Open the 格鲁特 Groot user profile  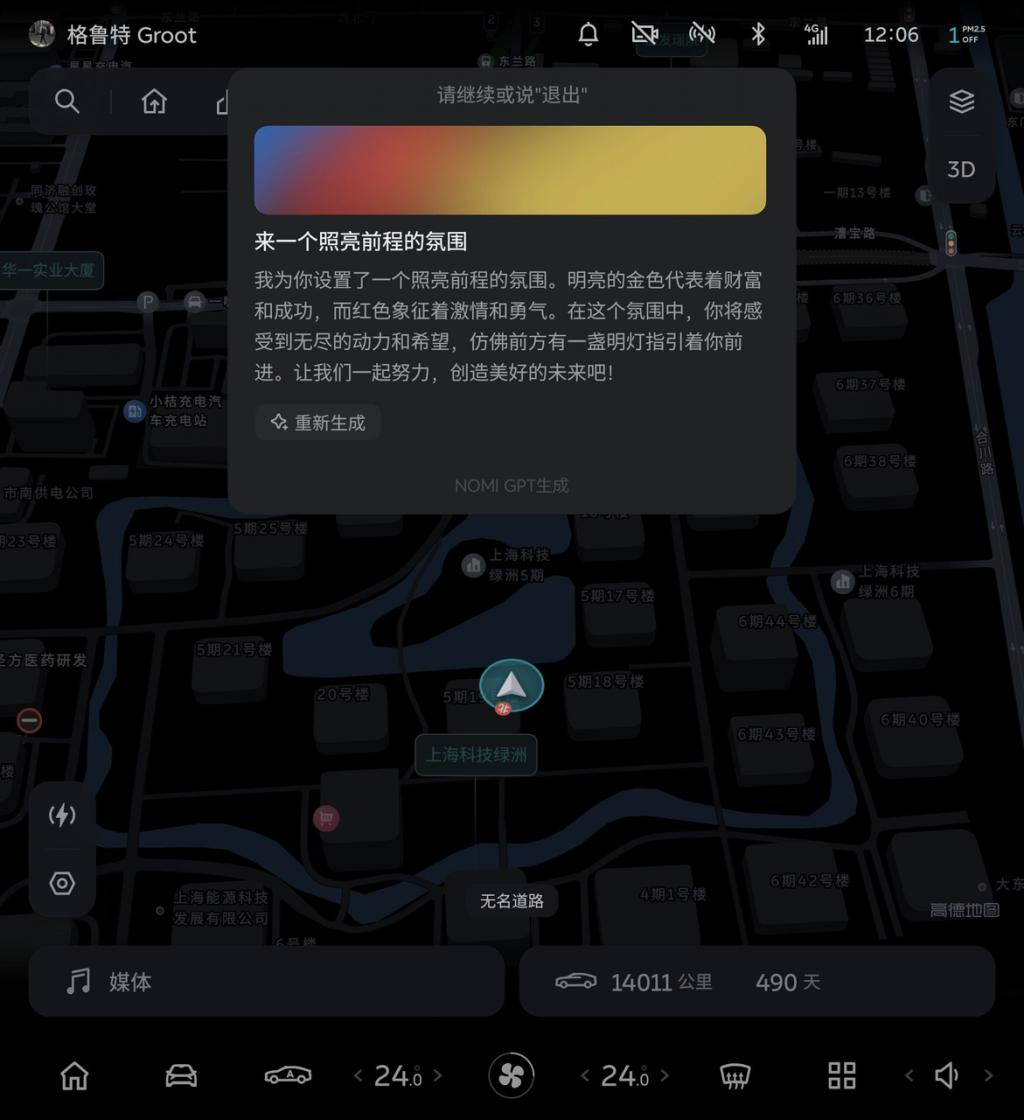point(112,35)
